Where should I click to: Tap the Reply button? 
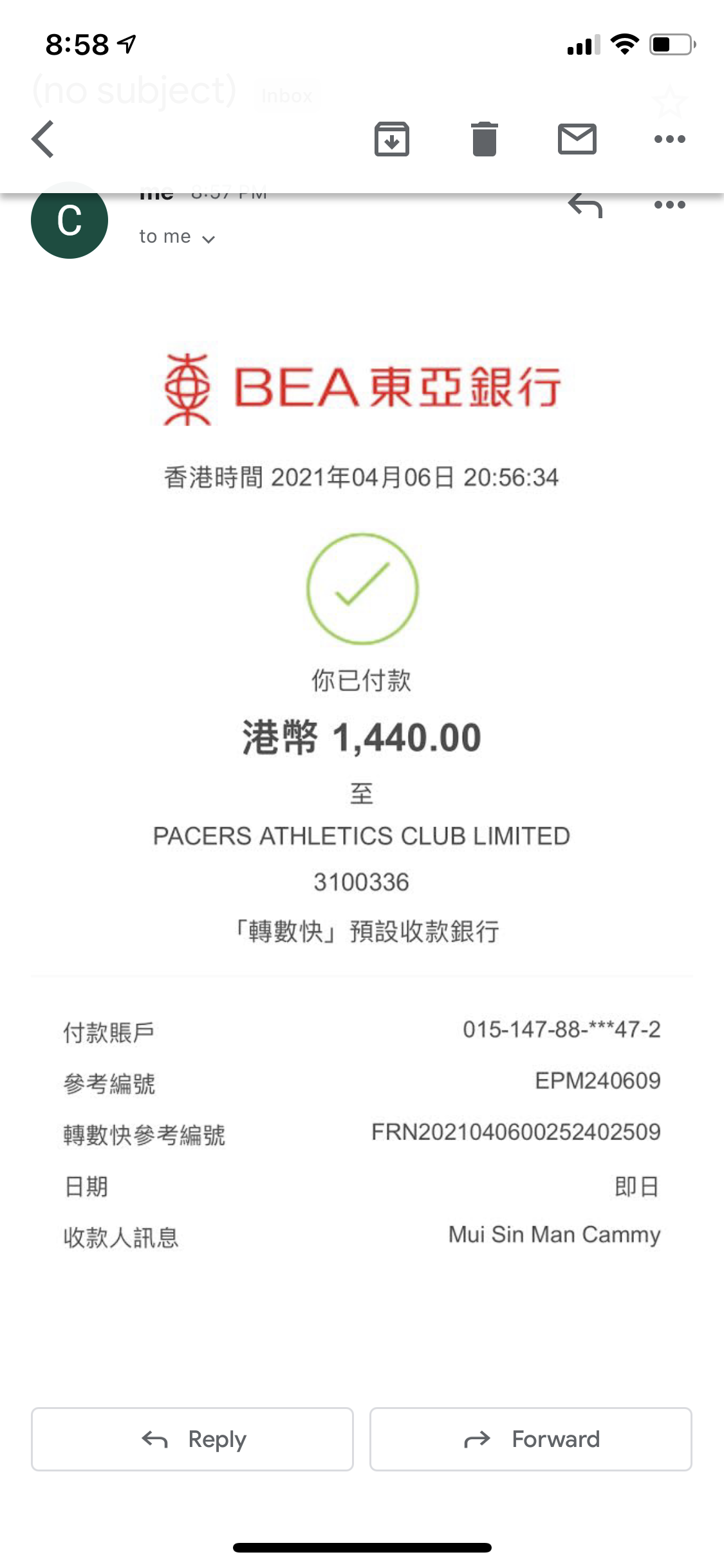[192, 1439]
